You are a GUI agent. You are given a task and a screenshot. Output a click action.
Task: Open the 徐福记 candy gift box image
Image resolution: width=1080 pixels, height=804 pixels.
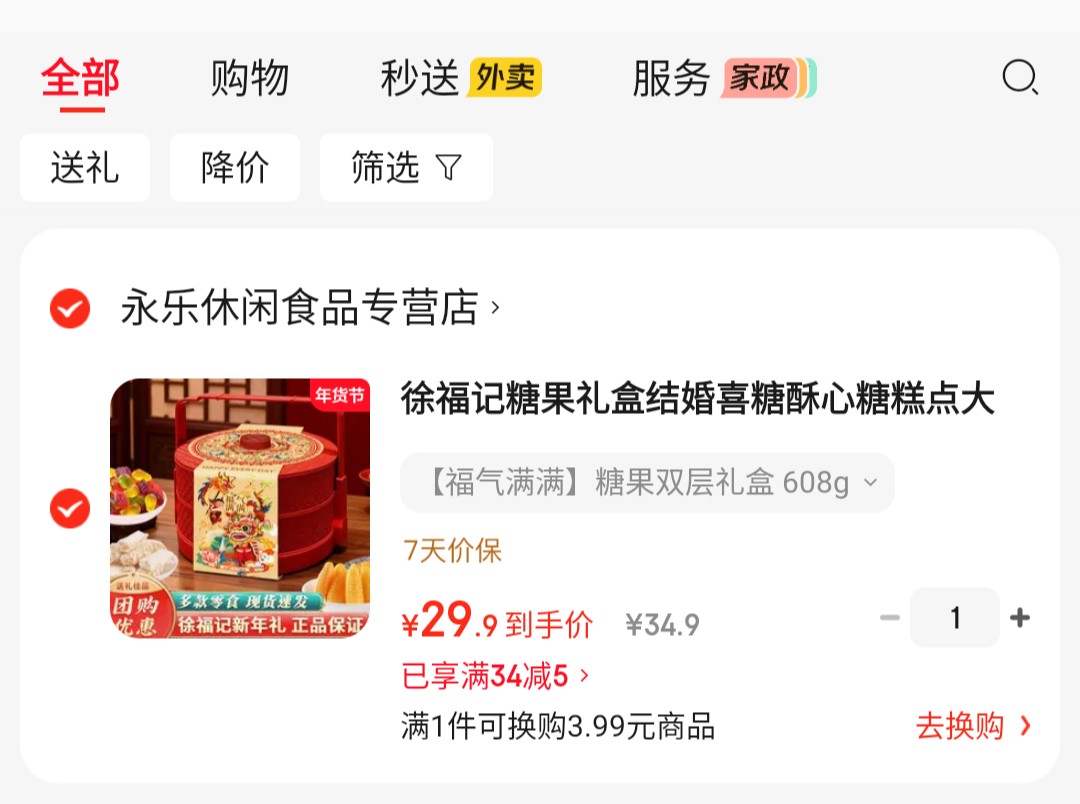click(240, 509)
